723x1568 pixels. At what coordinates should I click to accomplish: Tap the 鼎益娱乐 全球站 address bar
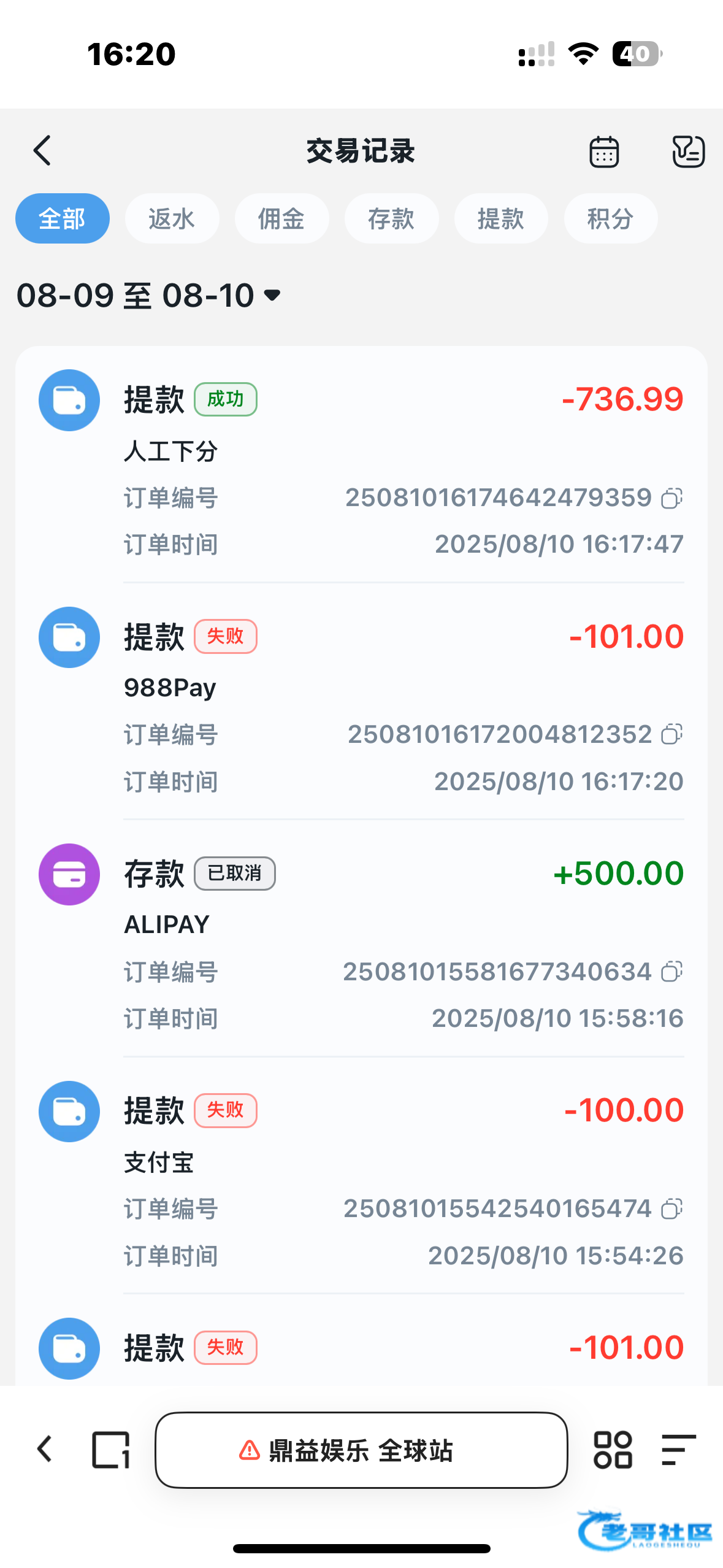(x=361, y=1450)
